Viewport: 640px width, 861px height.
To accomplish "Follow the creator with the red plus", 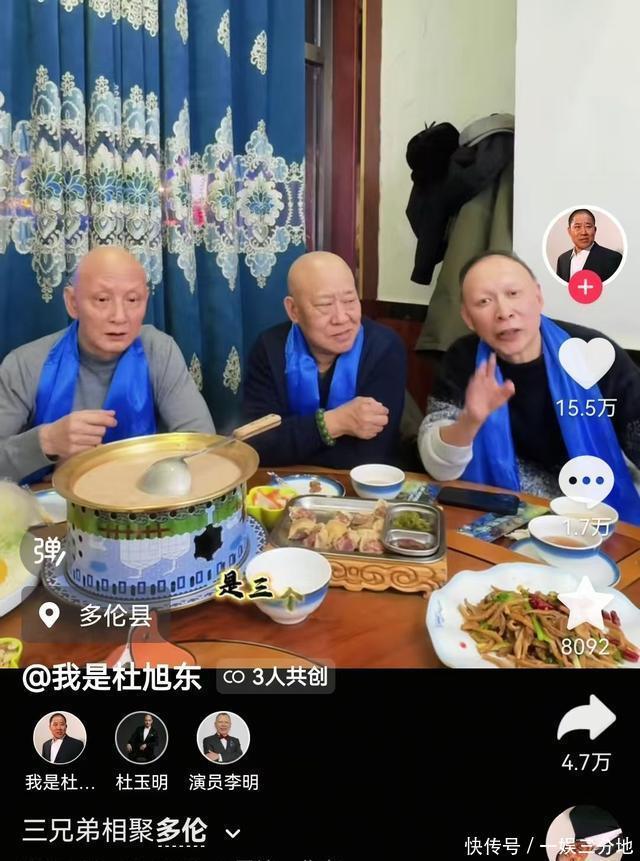I will pos(584,288).
